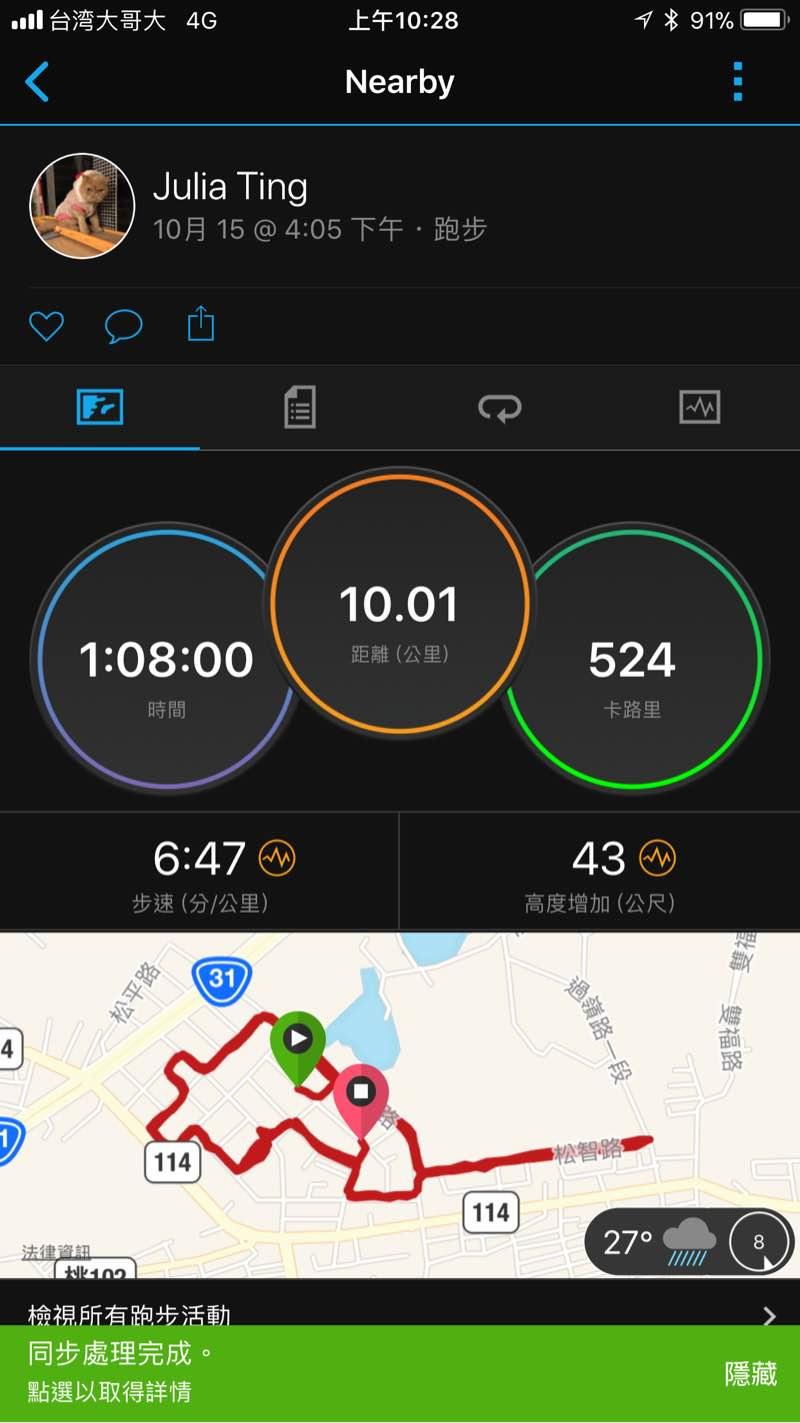This screenshot has height=1423, width=800.
Task: Go back from the Nearby screen
Action: point(37,82)
